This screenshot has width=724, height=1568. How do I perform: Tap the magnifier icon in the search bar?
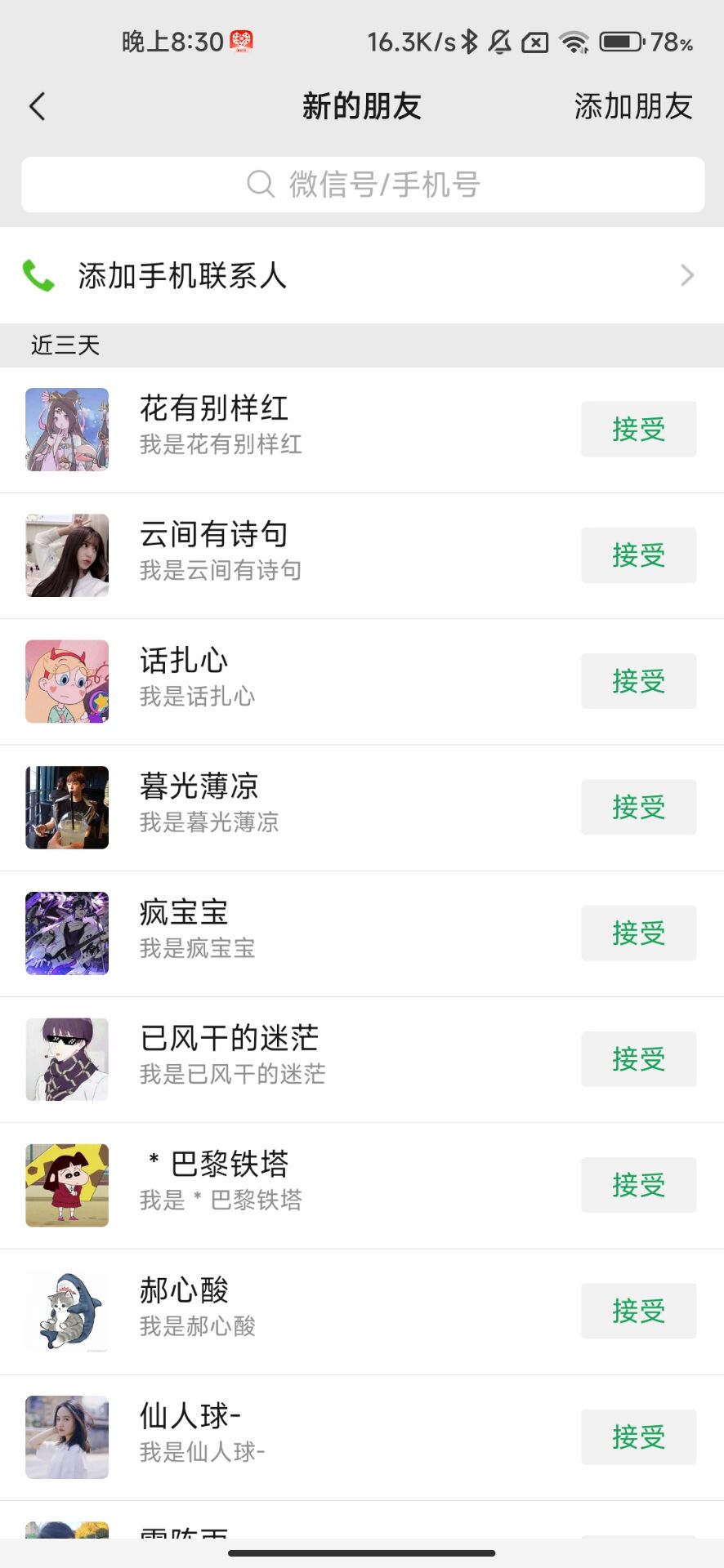[x=258, y=185]
